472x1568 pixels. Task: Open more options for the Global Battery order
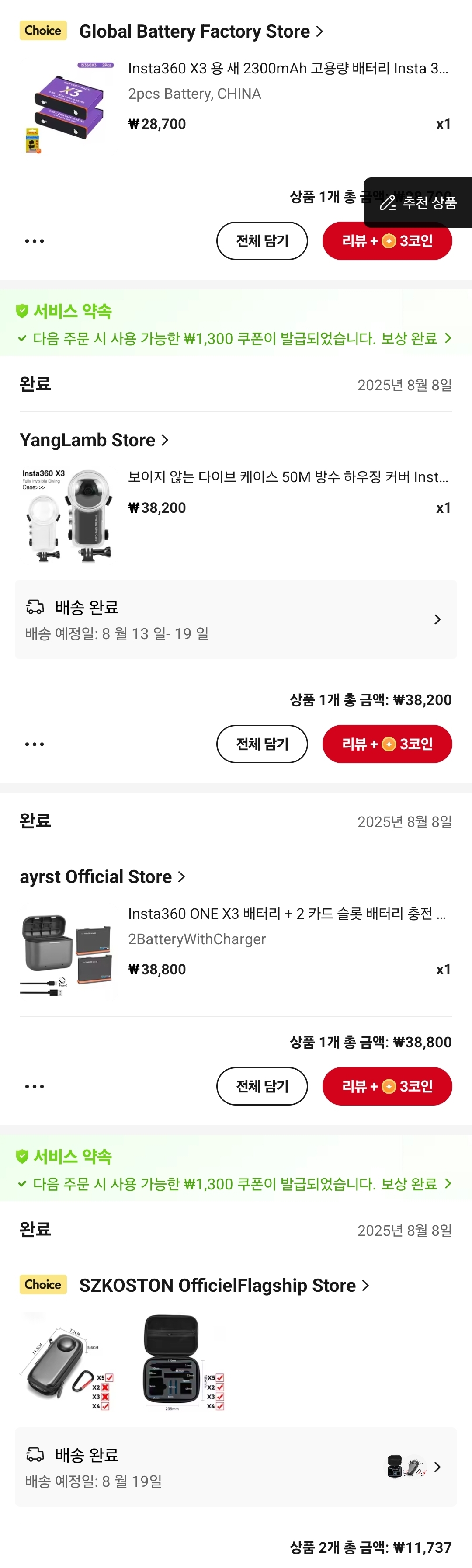pyautogui.click(x=35, y=241)
